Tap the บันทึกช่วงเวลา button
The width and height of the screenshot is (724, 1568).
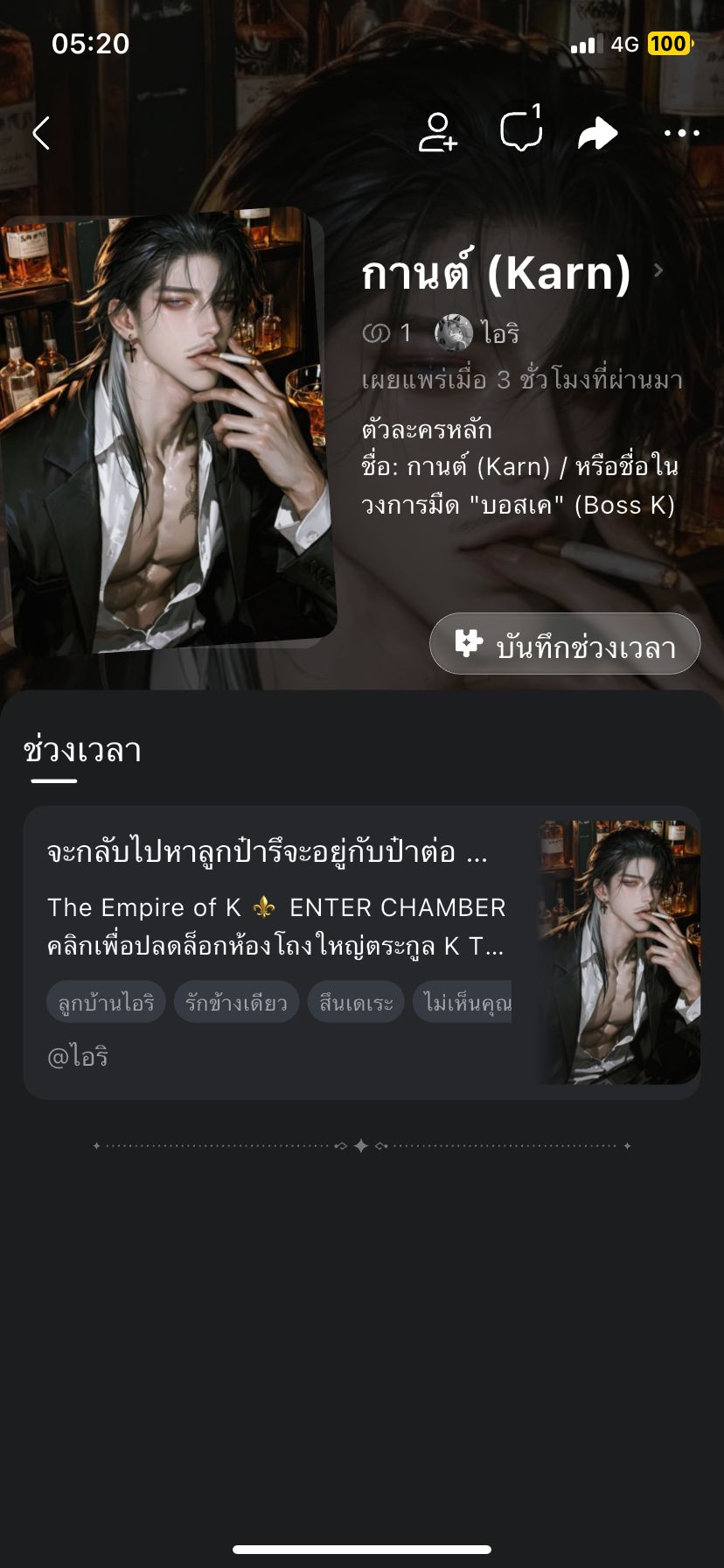(565, 645)
